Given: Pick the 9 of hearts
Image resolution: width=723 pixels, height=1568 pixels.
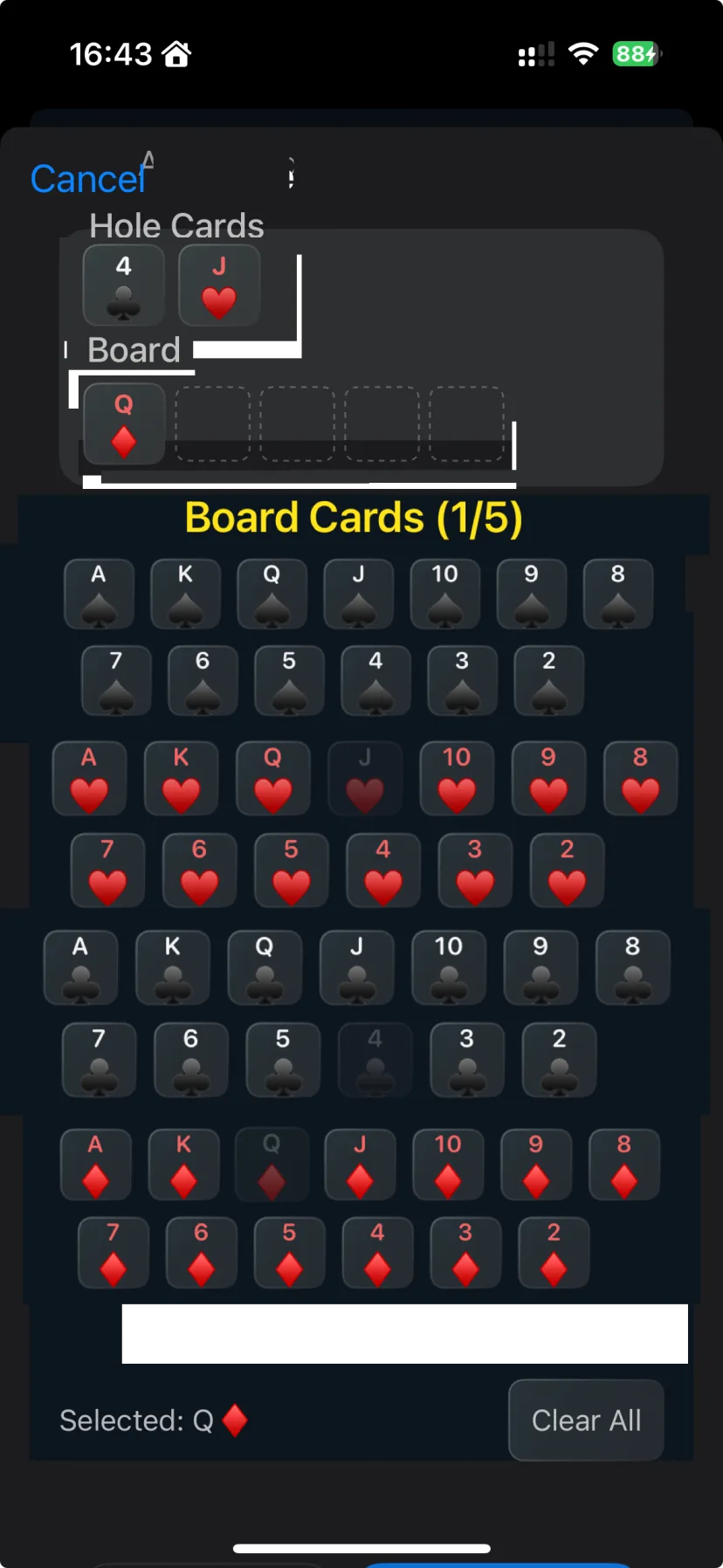Looking at the screenshot, I should [x=548, y=779].
